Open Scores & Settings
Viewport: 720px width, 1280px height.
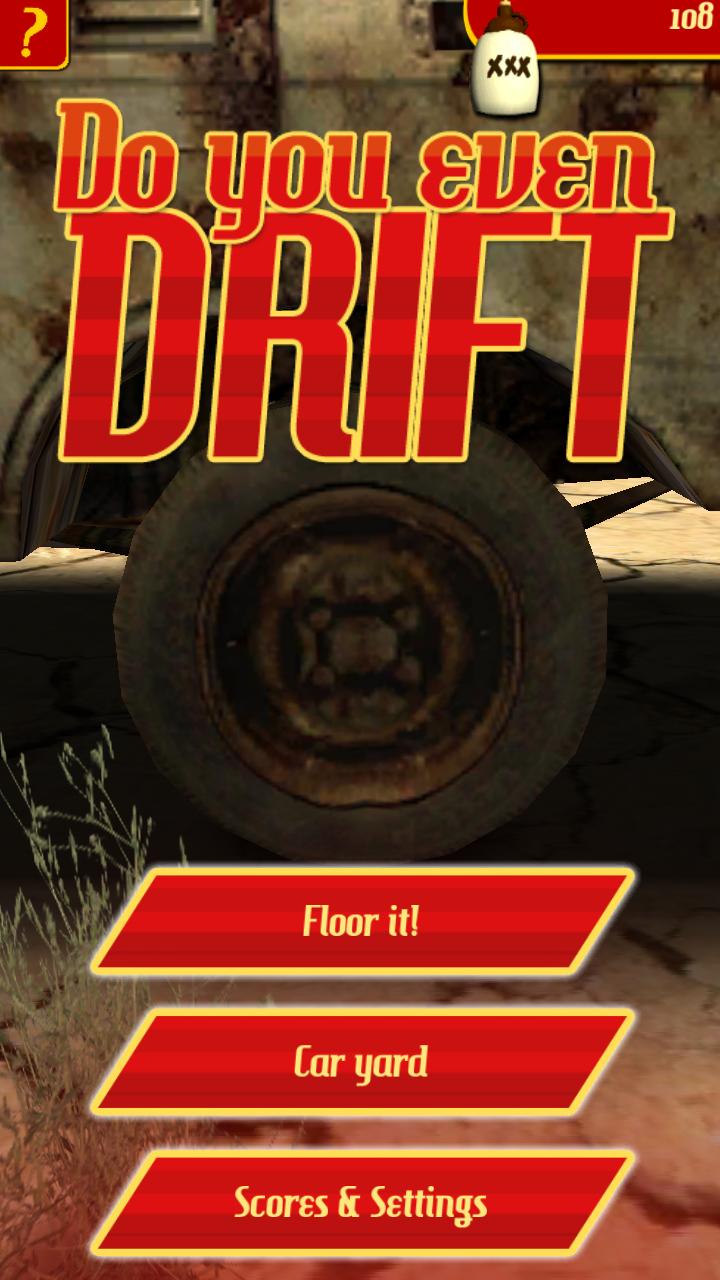pos(361,1202)
